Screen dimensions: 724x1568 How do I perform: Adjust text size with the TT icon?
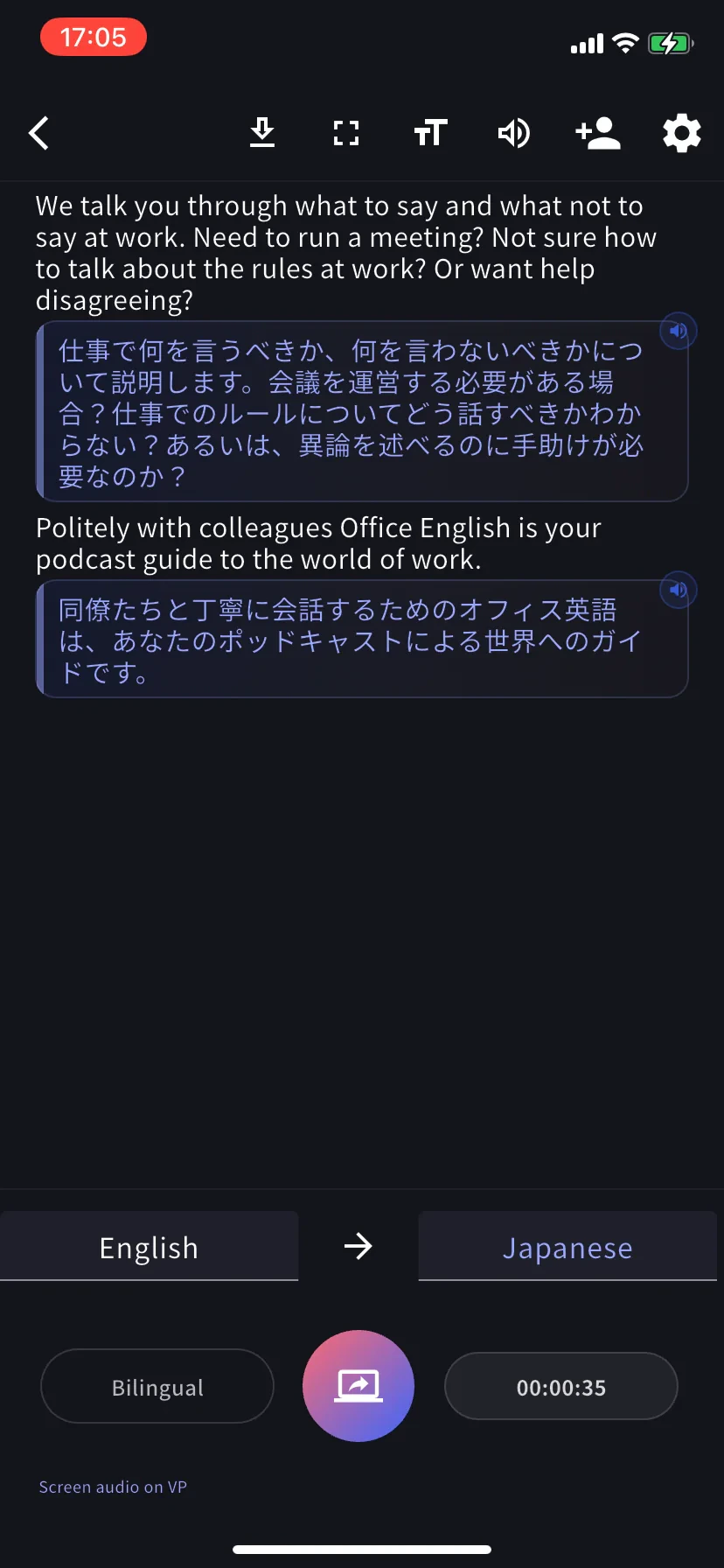(x=429, y=133)
